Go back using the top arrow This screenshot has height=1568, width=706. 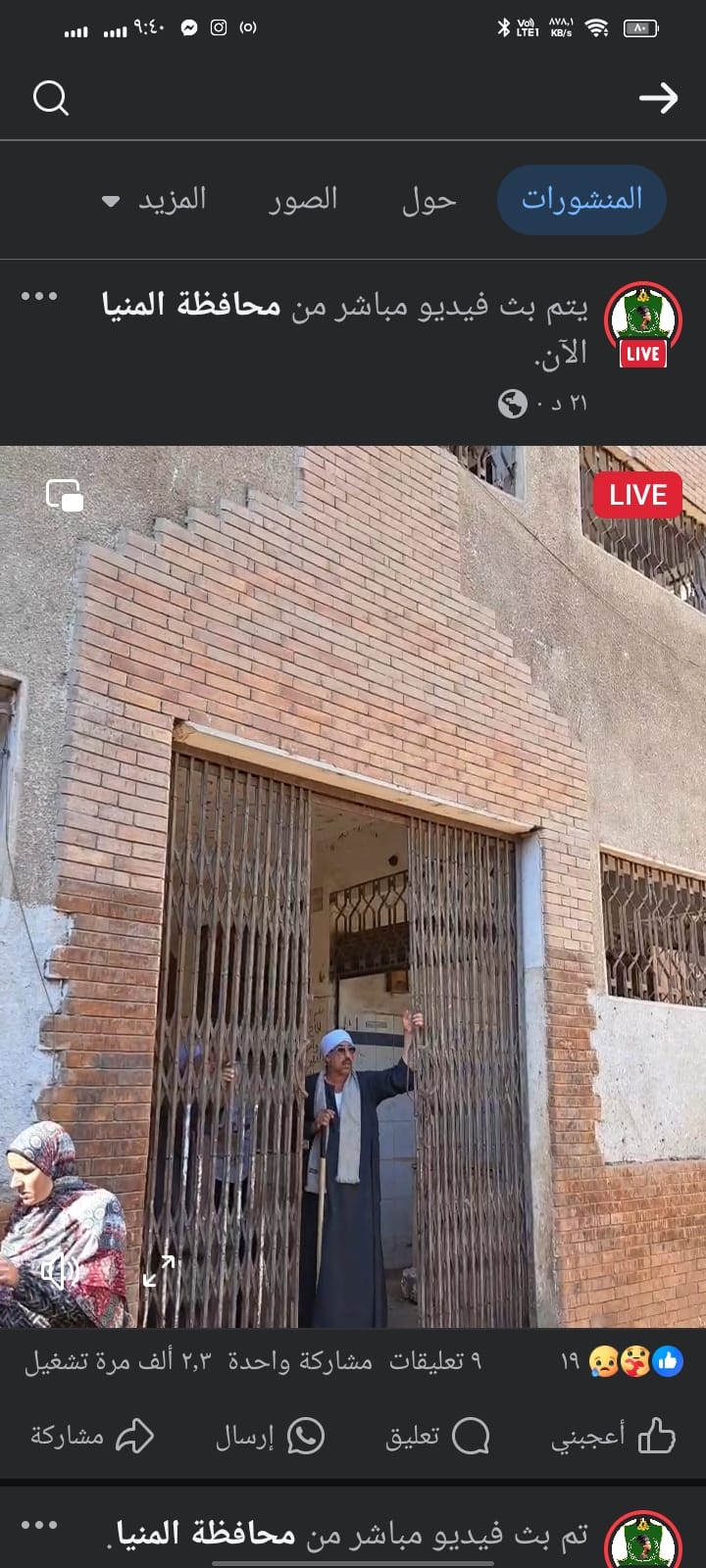658,98
